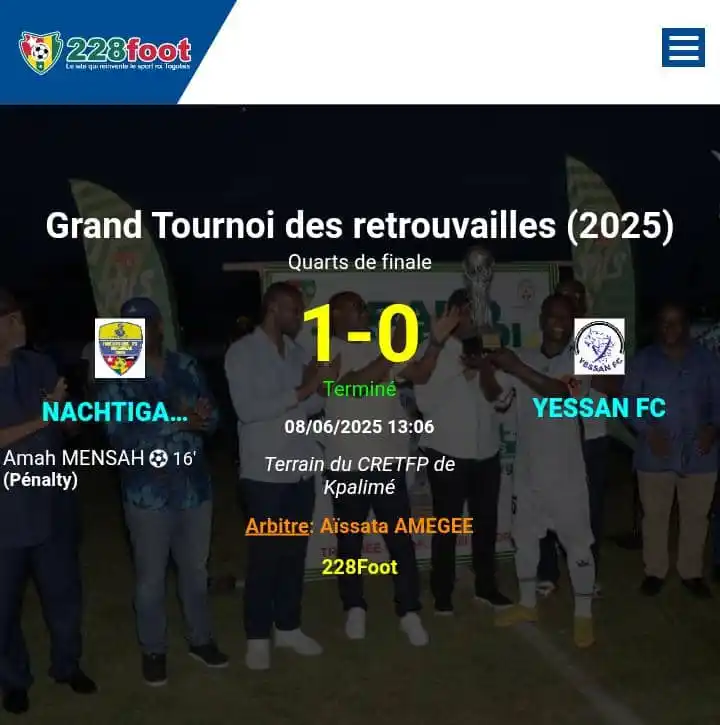Open YESSAN FC team page
The image size is (720, 725).
[599, 408]
